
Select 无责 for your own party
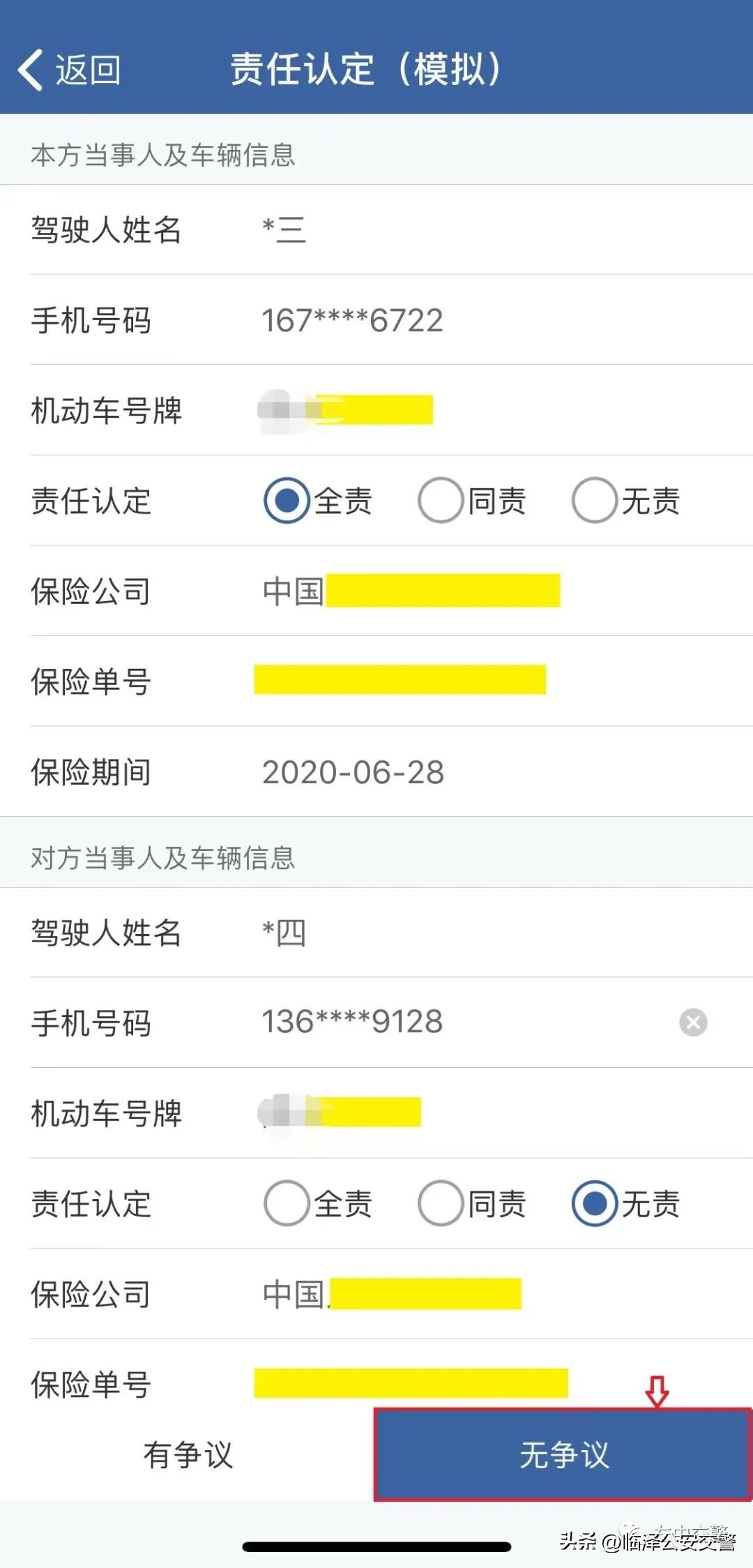[x=595, y=502]
